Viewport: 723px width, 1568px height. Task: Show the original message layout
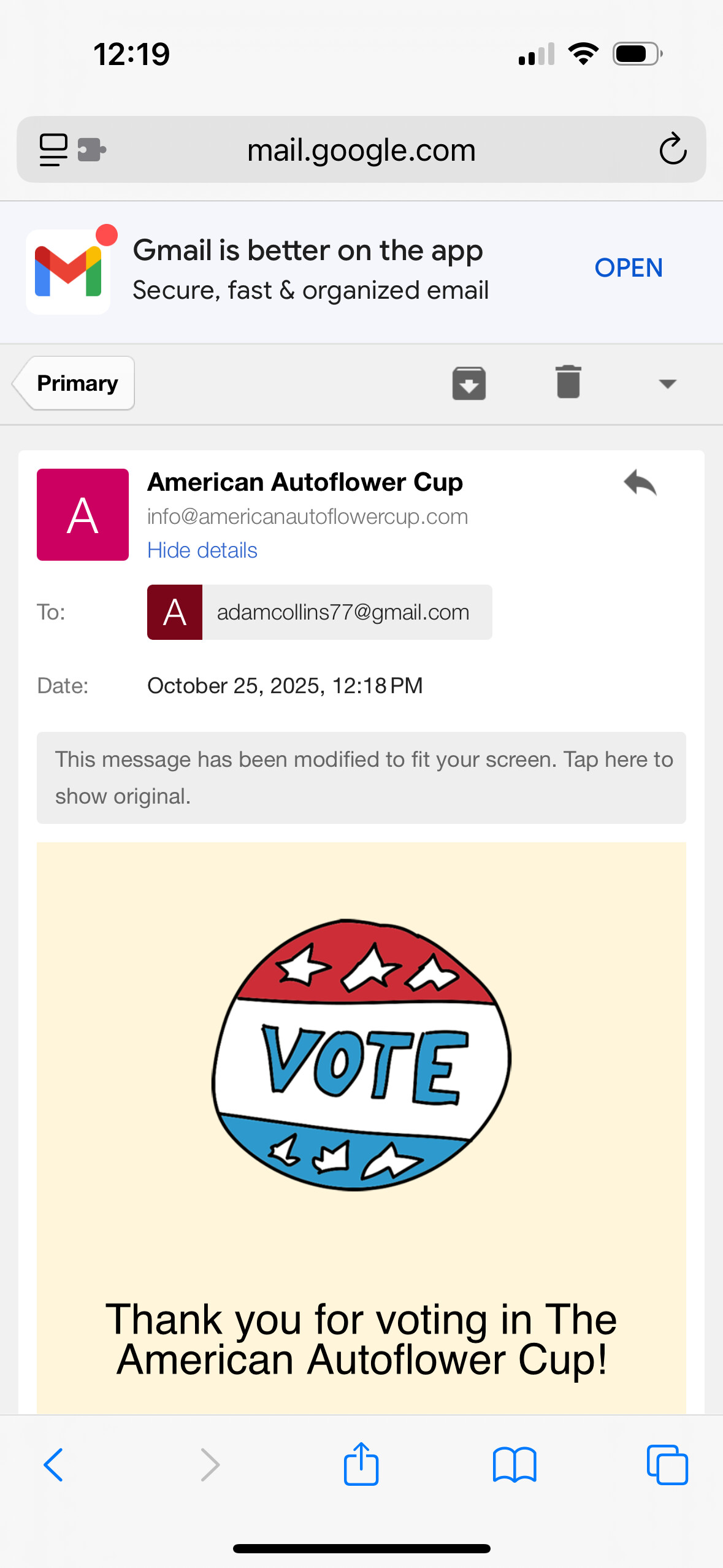tap(361, 777)
